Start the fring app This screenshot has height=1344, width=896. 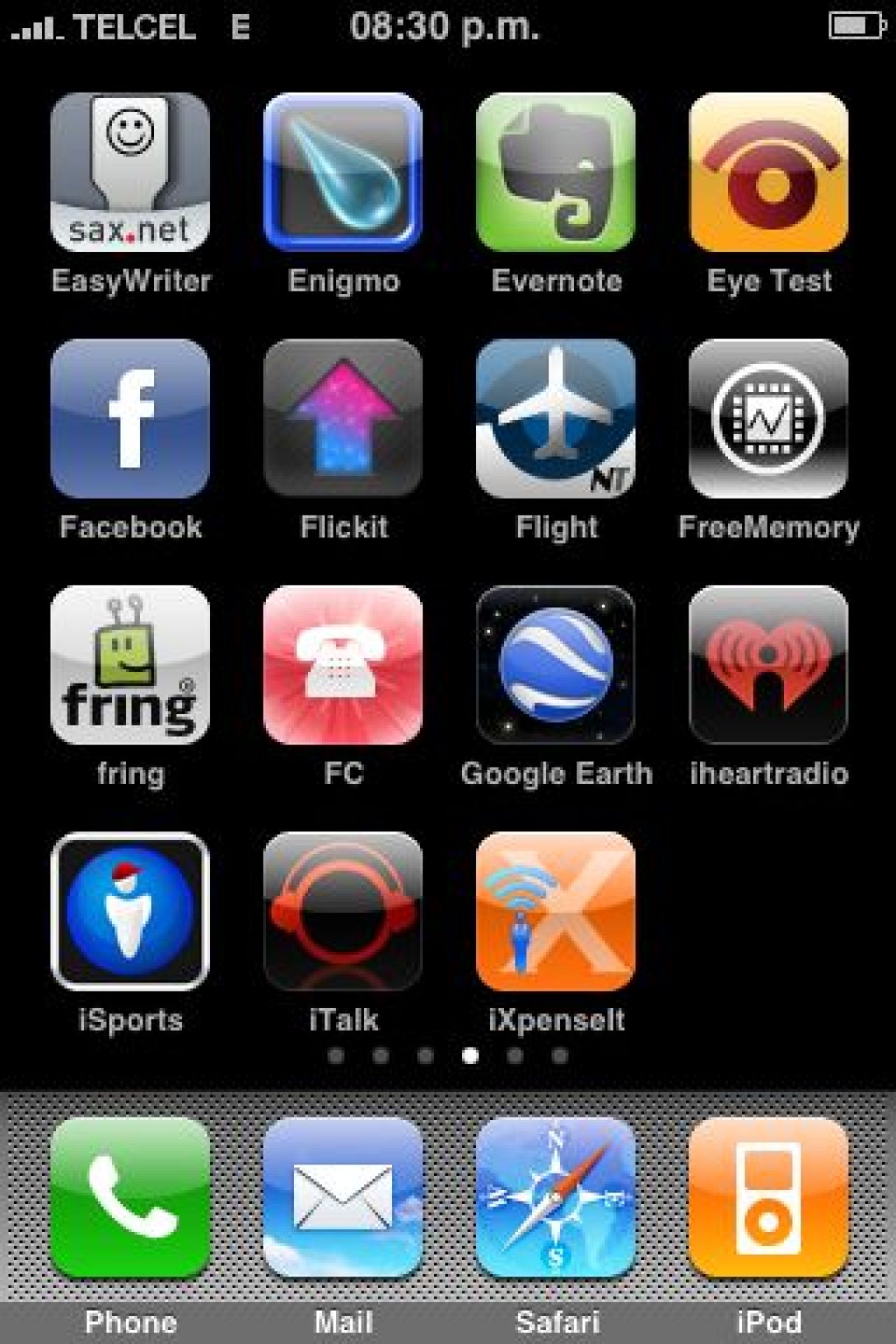(x=129, y=667)
